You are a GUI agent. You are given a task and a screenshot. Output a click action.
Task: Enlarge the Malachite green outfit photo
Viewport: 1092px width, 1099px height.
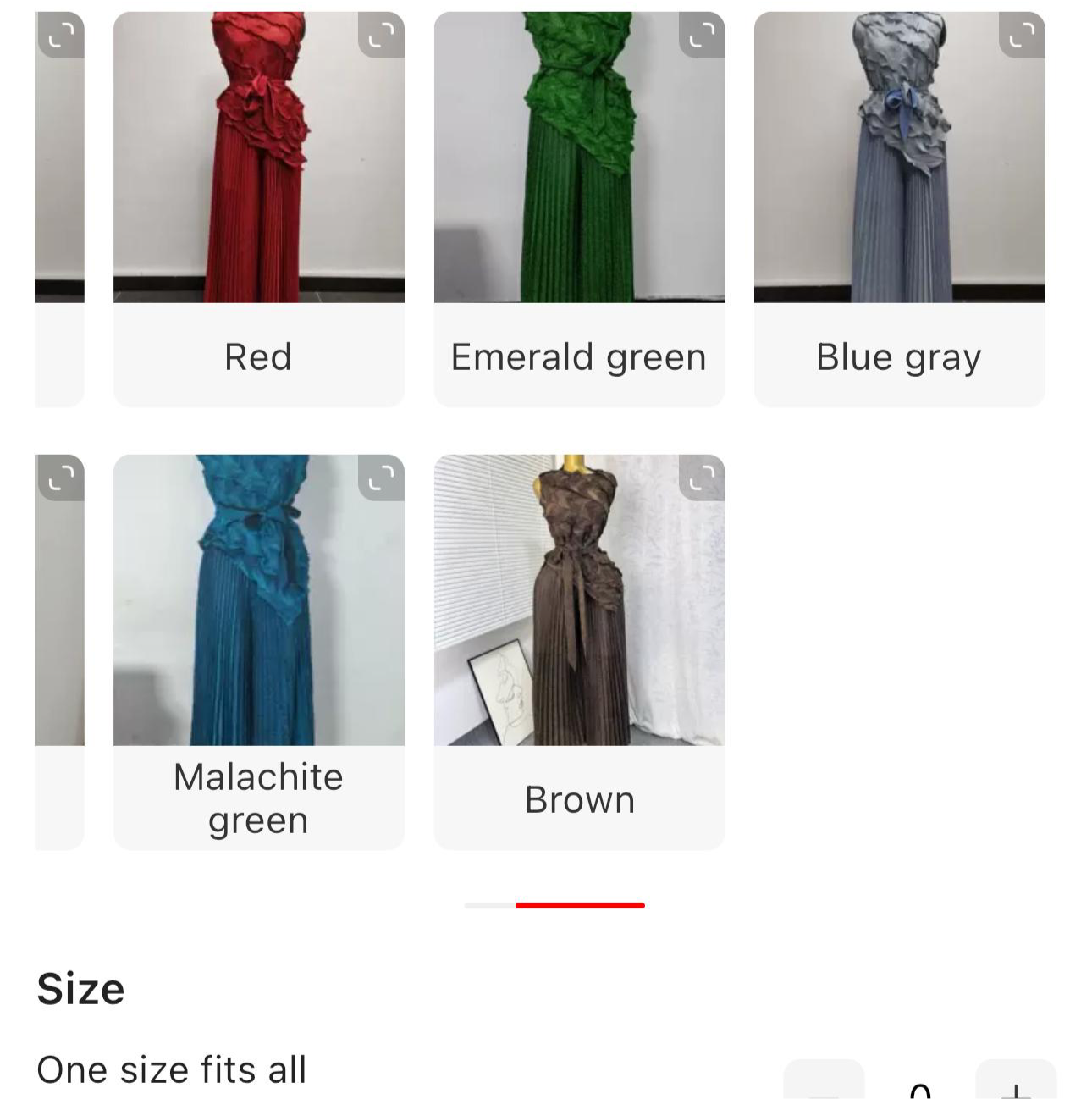381,478
